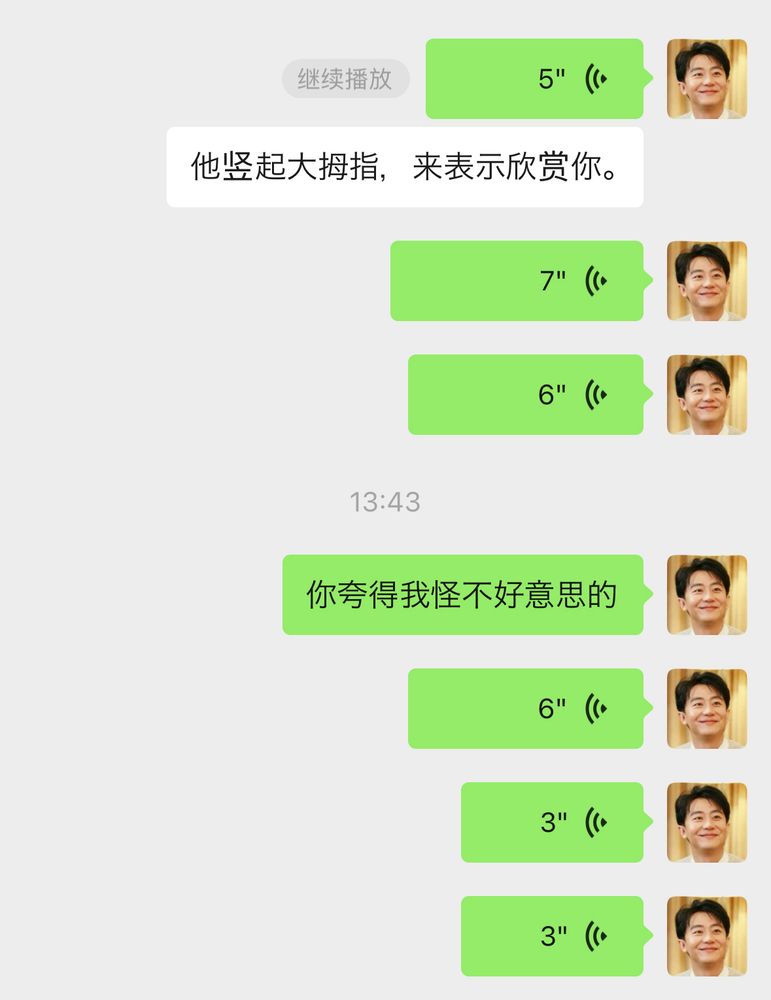
Task: Play the 7-second voice message
Action: pyautogui.click(x=516, y=281)
